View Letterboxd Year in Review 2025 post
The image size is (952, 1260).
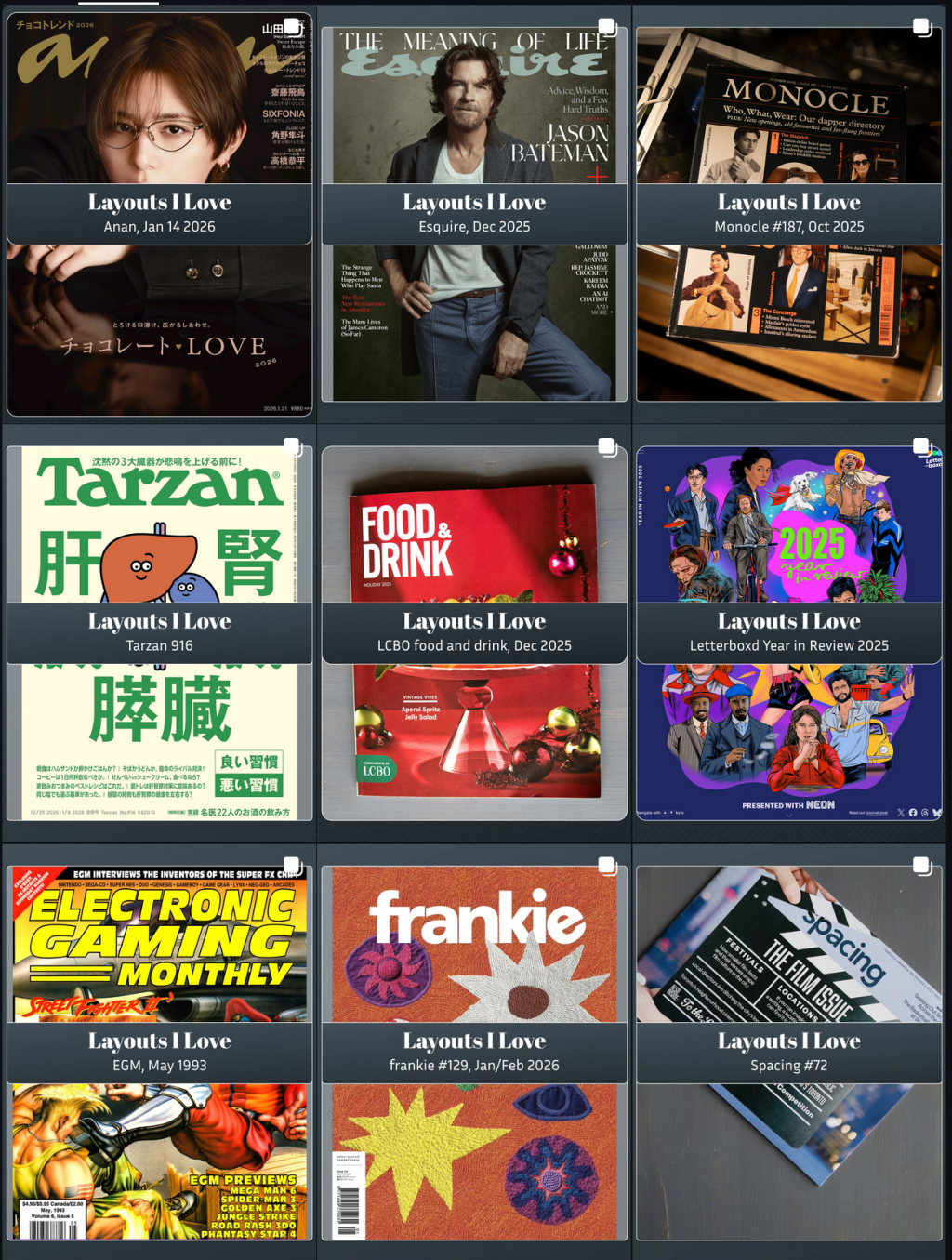pos(788,632)
